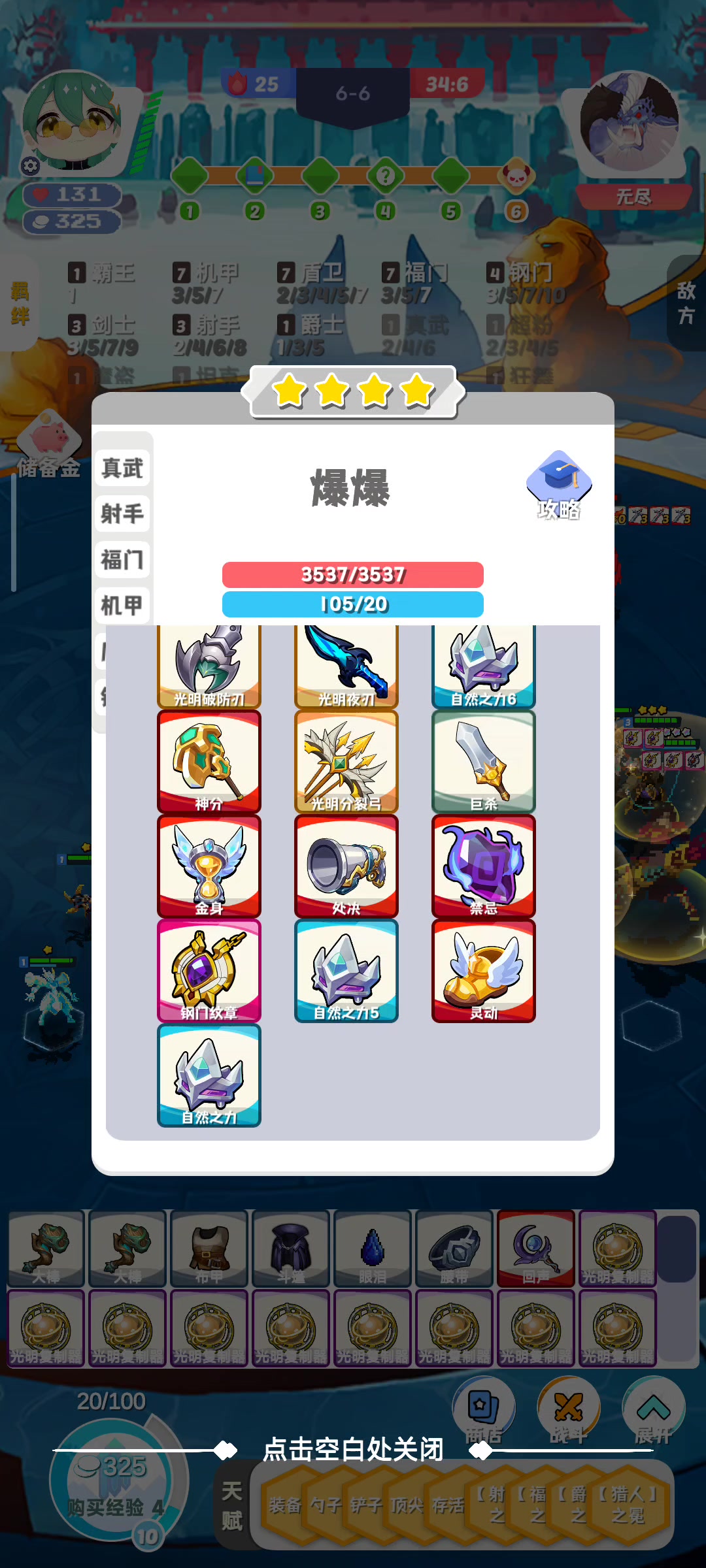Image resolution: width=706 pixels, height=1568 pixels.
Task: Select the 真武 trait tag
Action: pyautogui.click(x=122, y=468)
